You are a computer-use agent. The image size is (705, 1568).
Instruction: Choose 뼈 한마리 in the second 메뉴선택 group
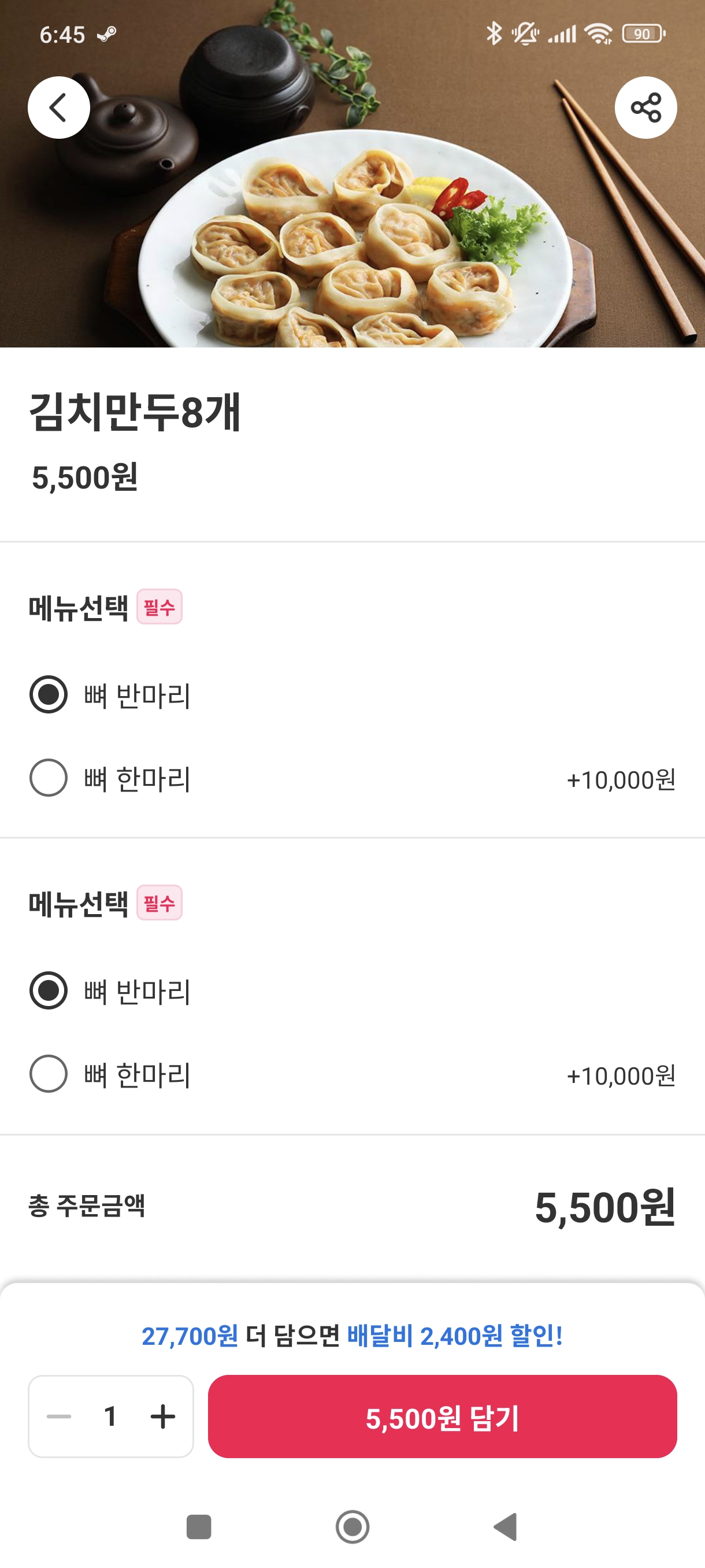(x=352, y=1074)
